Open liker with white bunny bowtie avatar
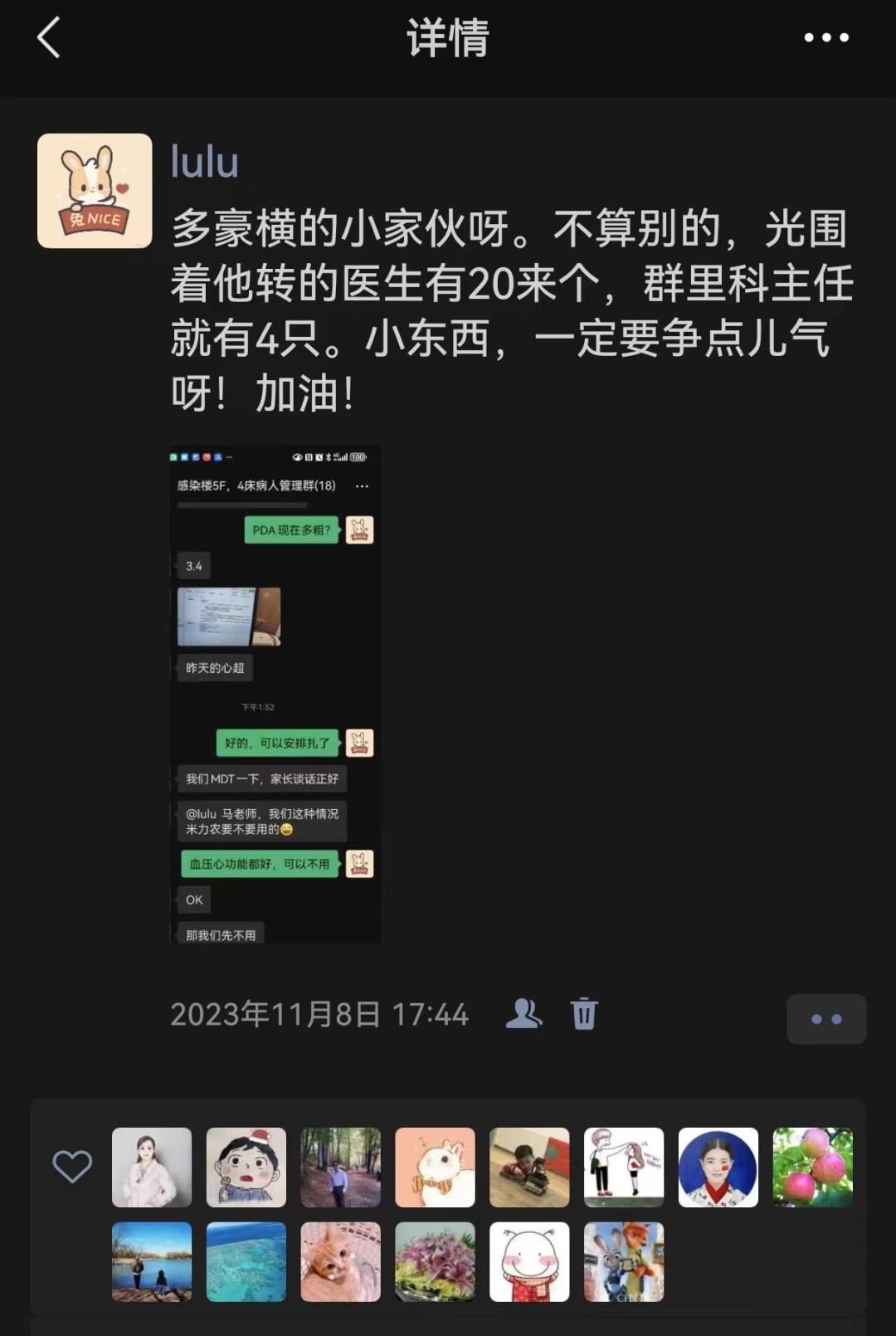Image resolution: width=896 pixels, height=1336 pixels. [435, 1167]
